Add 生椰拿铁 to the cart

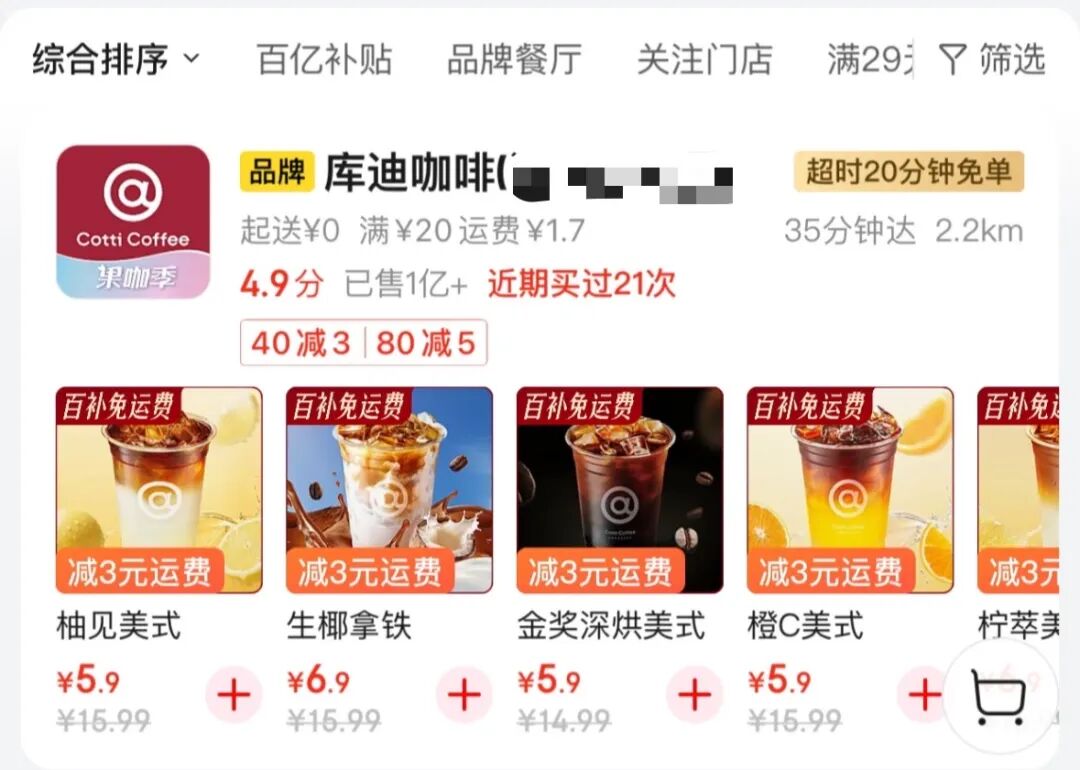click(x=464, y=695)
